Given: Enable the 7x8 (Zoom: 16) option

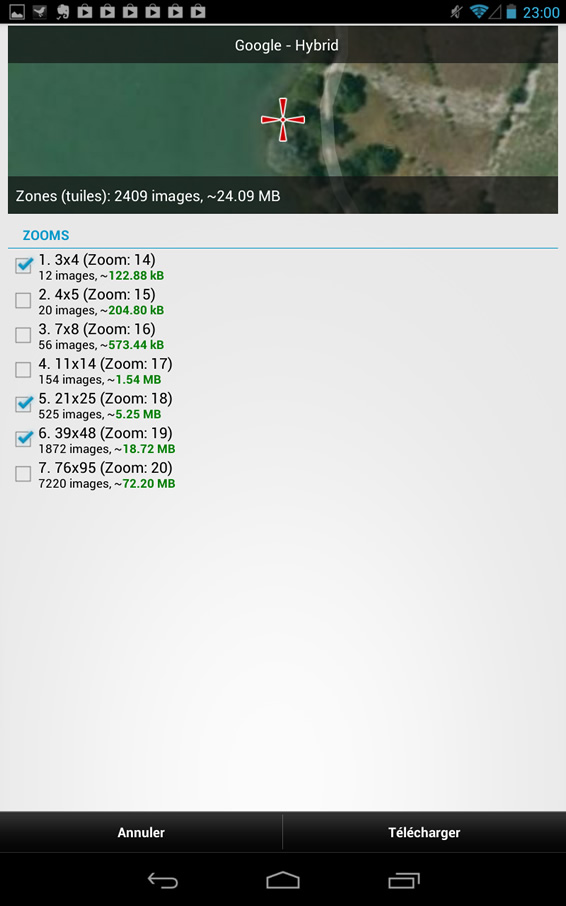Looking at the screenshot, I should 23,335.
